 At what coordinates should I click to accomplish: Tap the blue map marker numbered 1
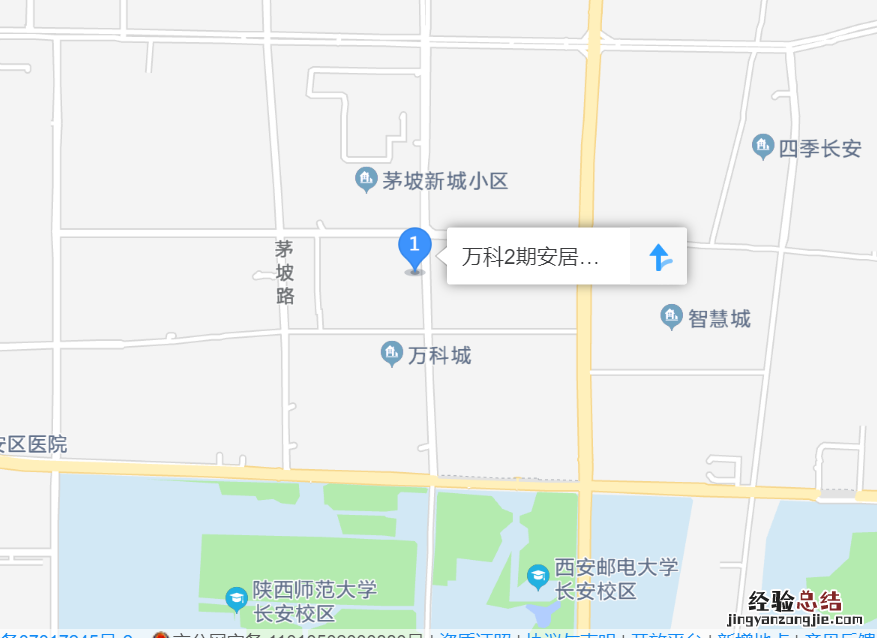click(x=415, y=246)
